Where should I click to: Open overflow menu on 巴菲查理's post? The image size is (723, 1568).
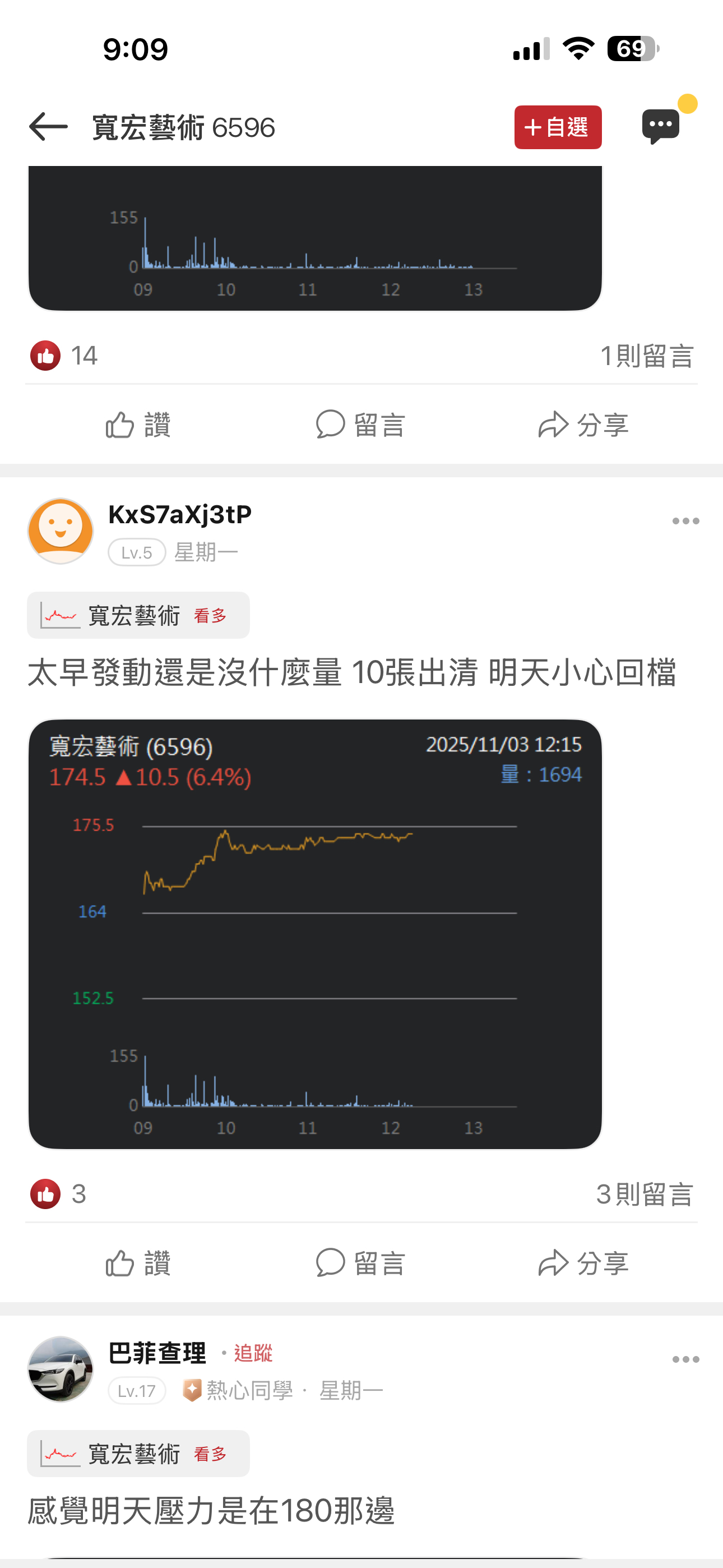(x=685, y=1359)
